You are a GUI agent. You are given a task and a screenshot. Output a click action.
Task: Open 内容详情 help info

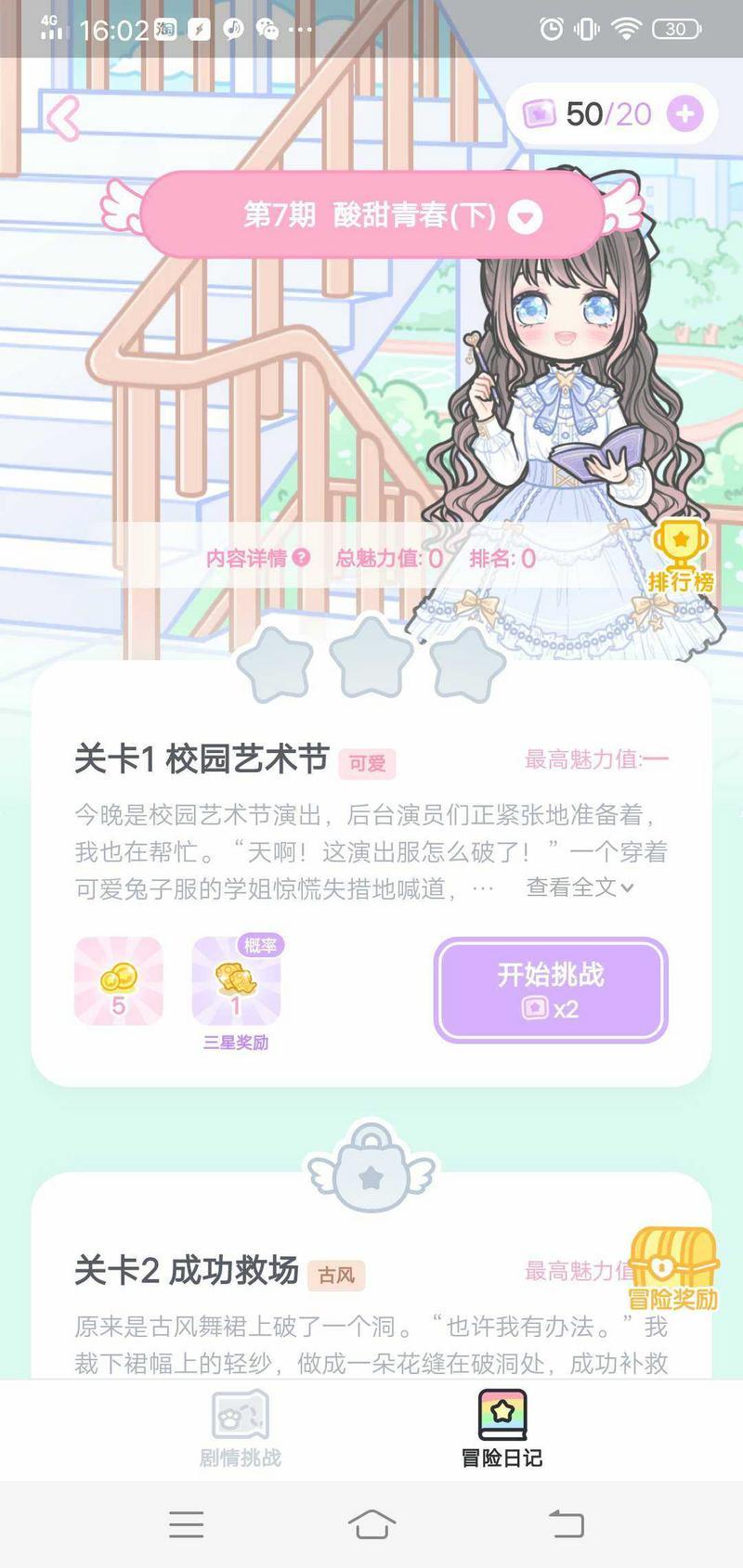pyautogui.click(x=257, y=558)
